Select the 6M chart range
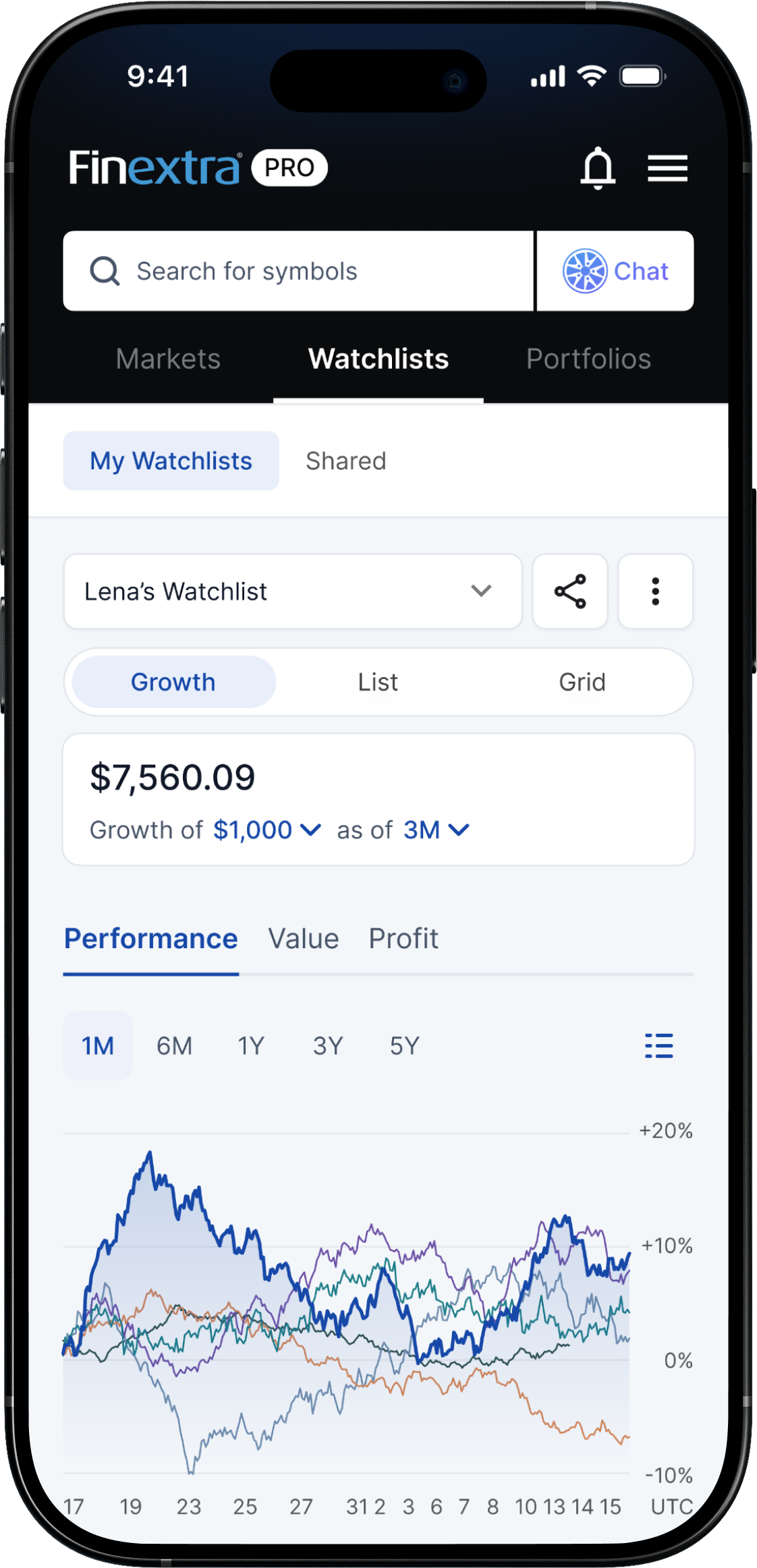Image resolution: width=757 pixels, height=1568 pixels. [174, 1046]
